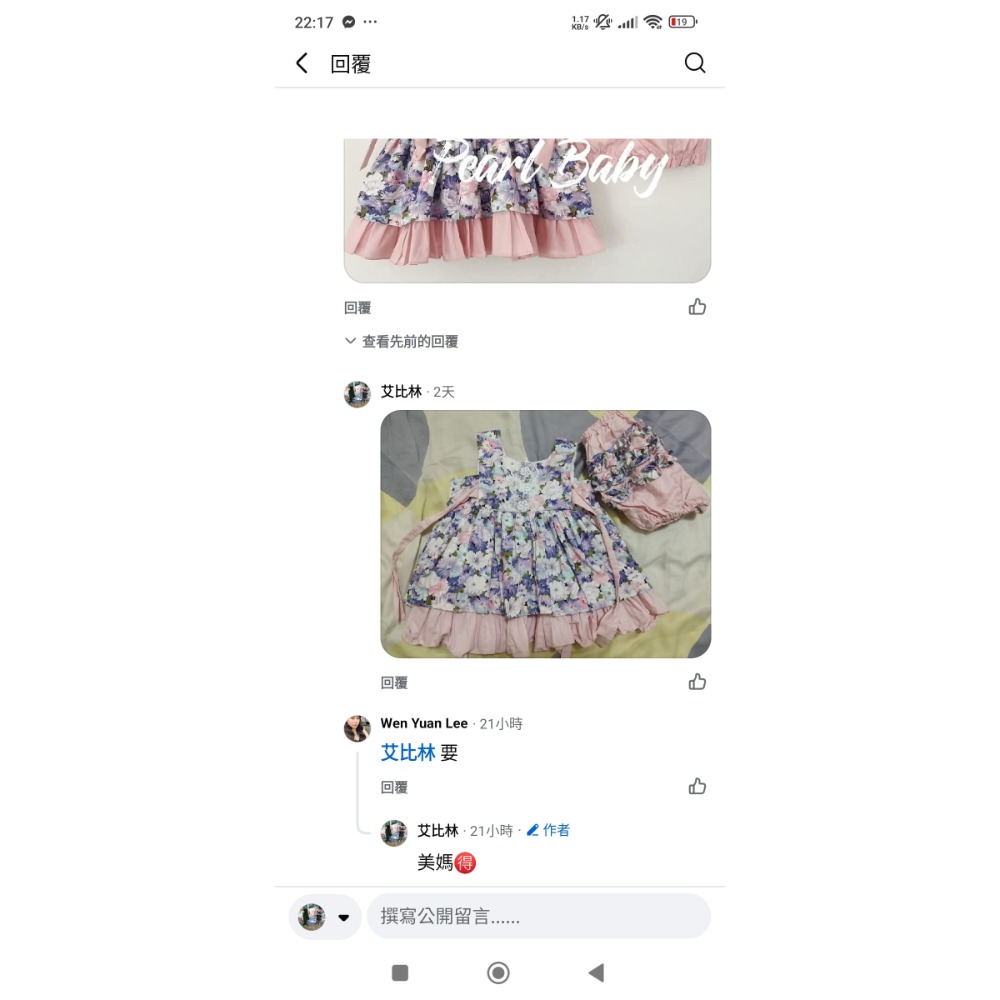The image size is (1000, 1000).
Task: Focus the 撰寫公開留言 comment field
Action: coord(538,917)
